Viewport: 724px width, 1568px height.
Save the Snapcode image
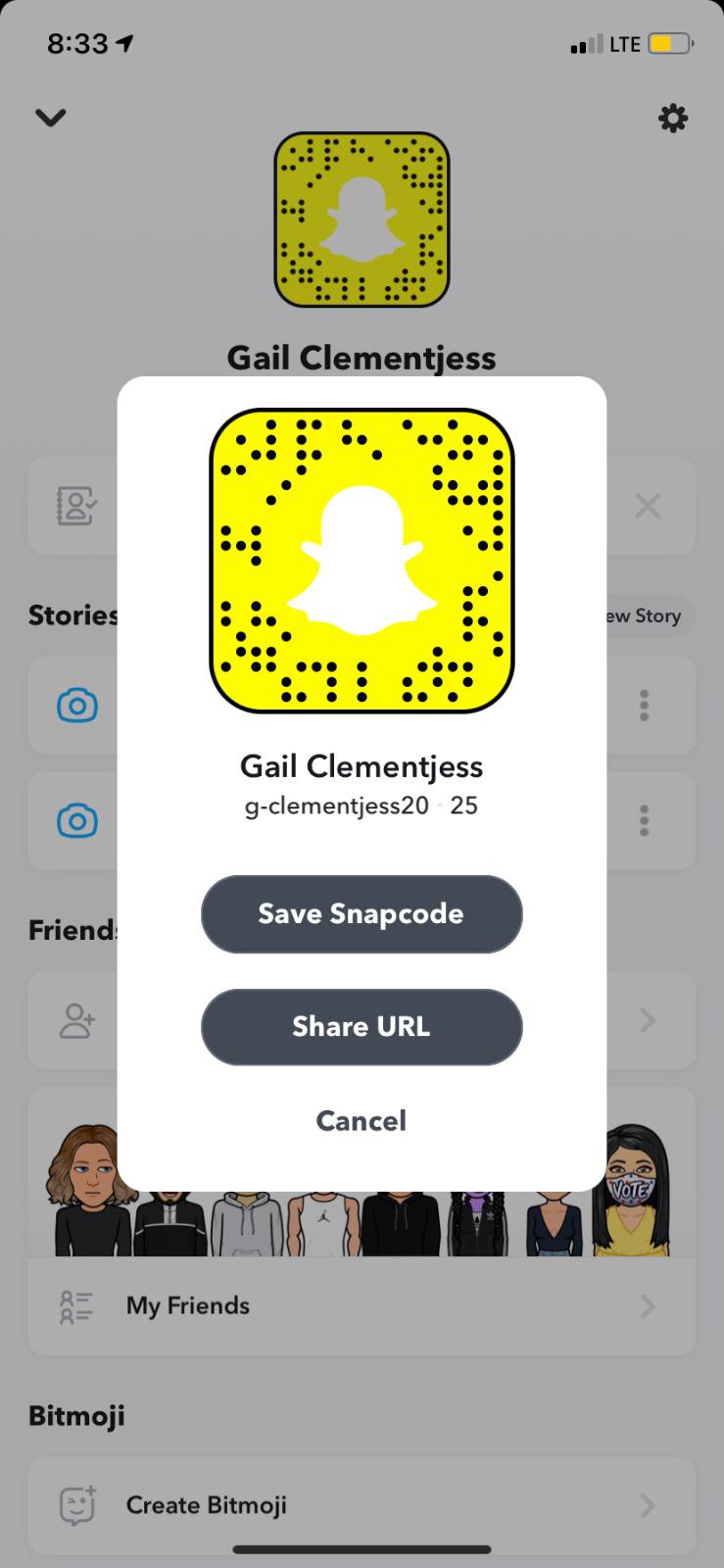pos(362,913)
